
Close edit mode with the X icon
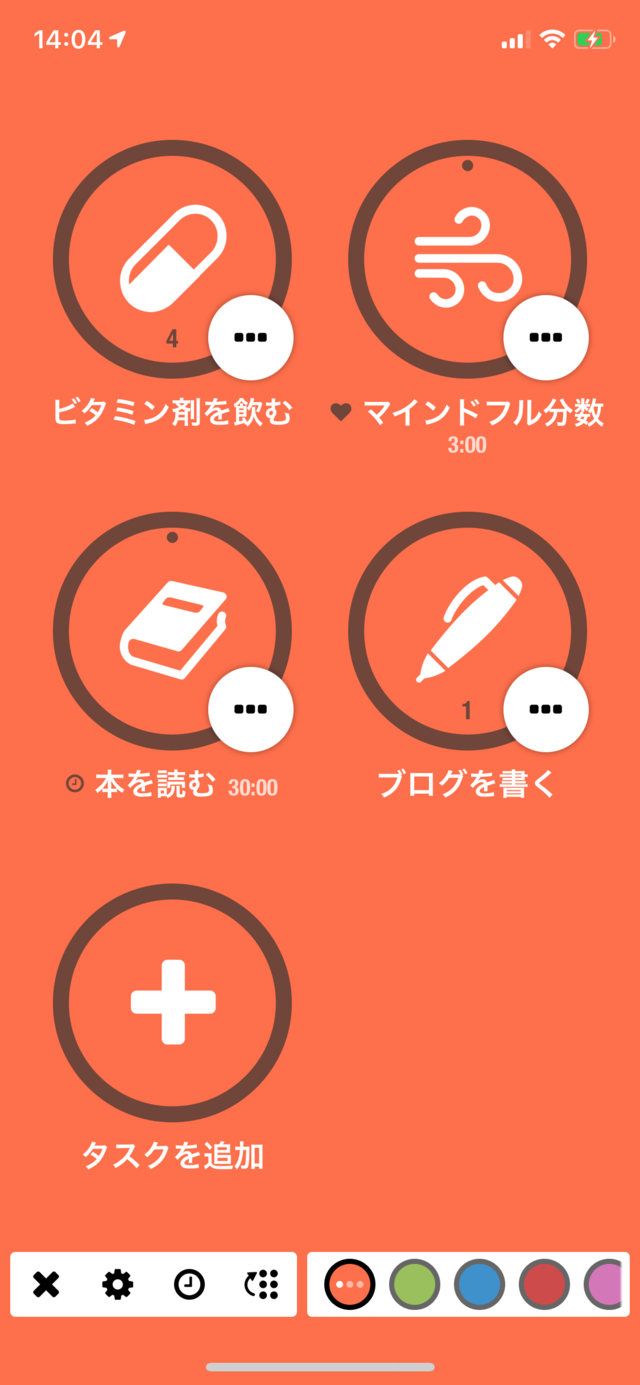[46, 1284]
